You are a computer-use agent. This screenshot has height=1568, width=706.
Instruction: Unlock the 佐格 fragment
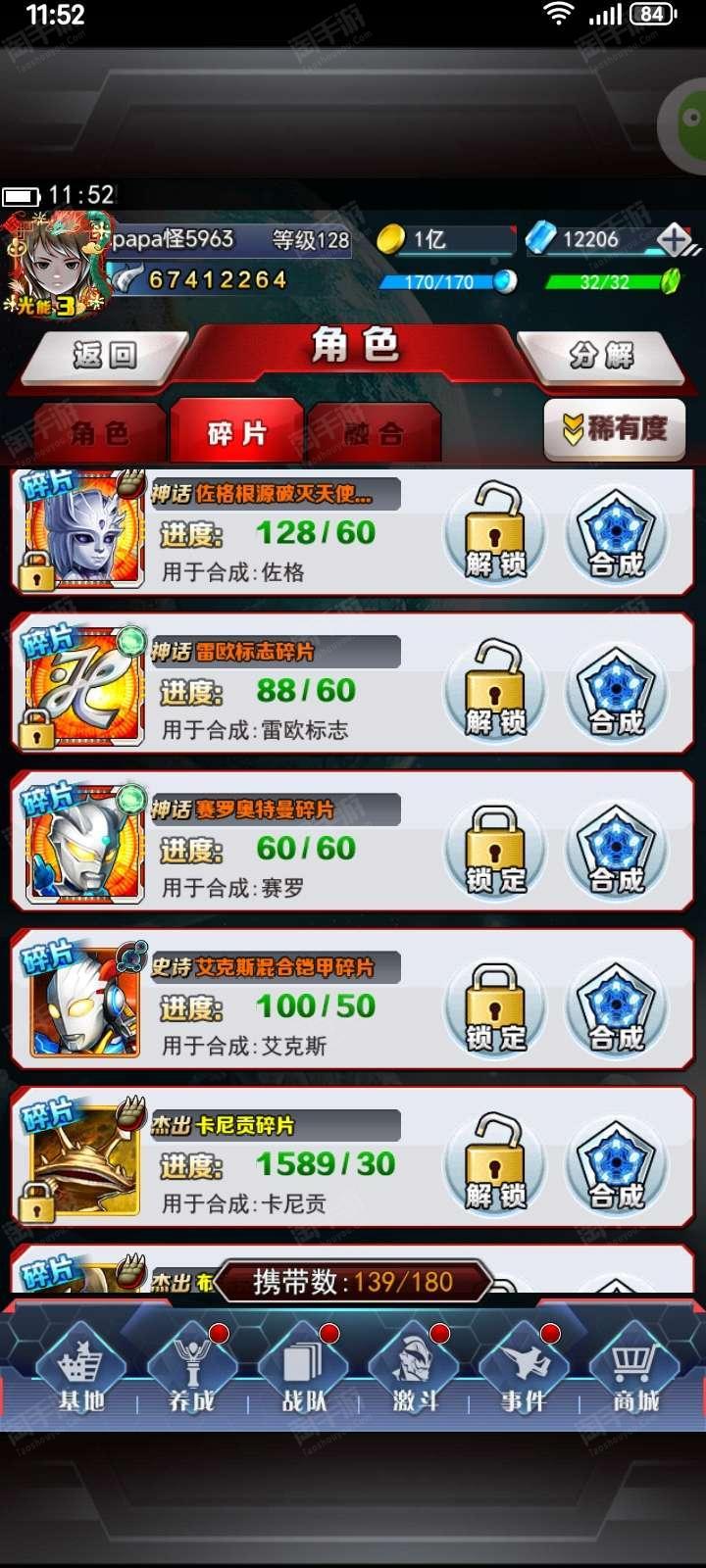[495, 533]
